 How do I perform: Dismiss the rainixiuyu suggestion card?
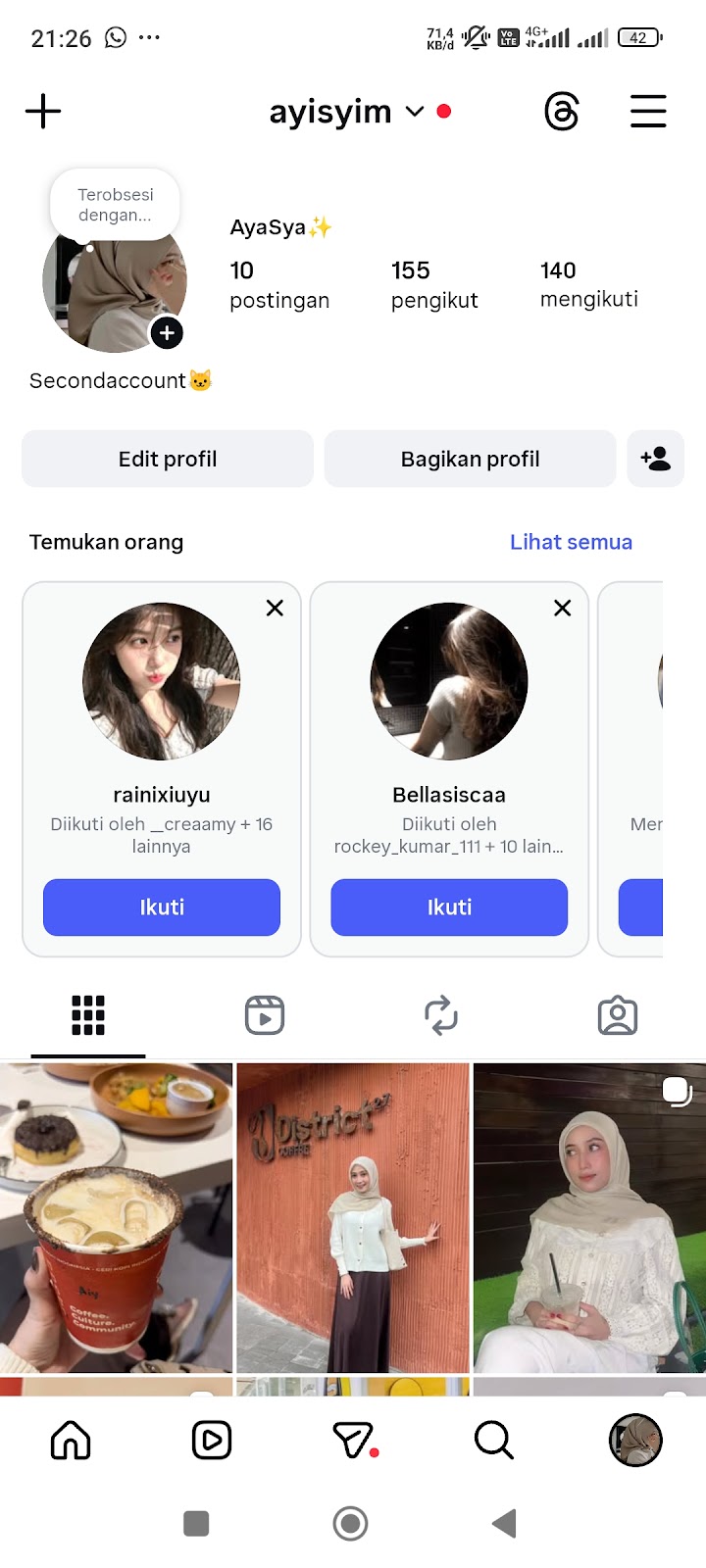275,609
